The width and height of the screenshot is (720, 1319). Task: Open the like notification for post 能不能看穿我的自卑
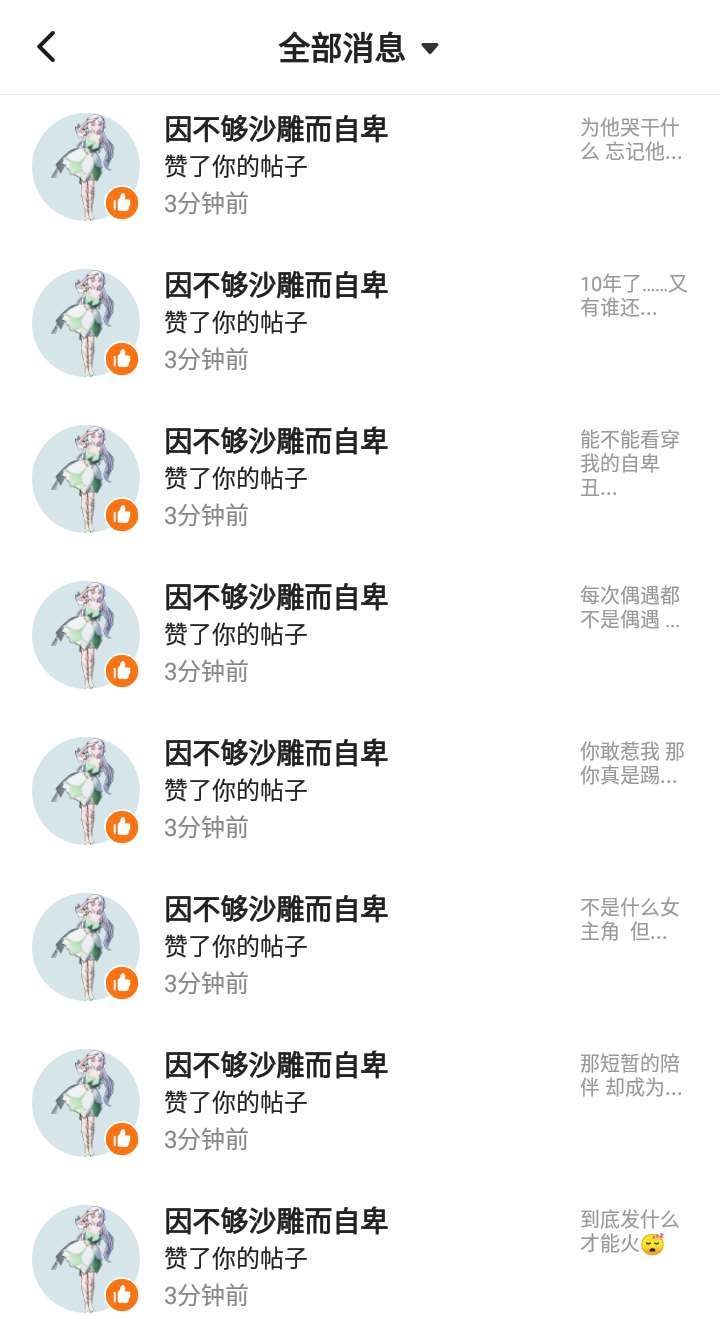(360, 478)
